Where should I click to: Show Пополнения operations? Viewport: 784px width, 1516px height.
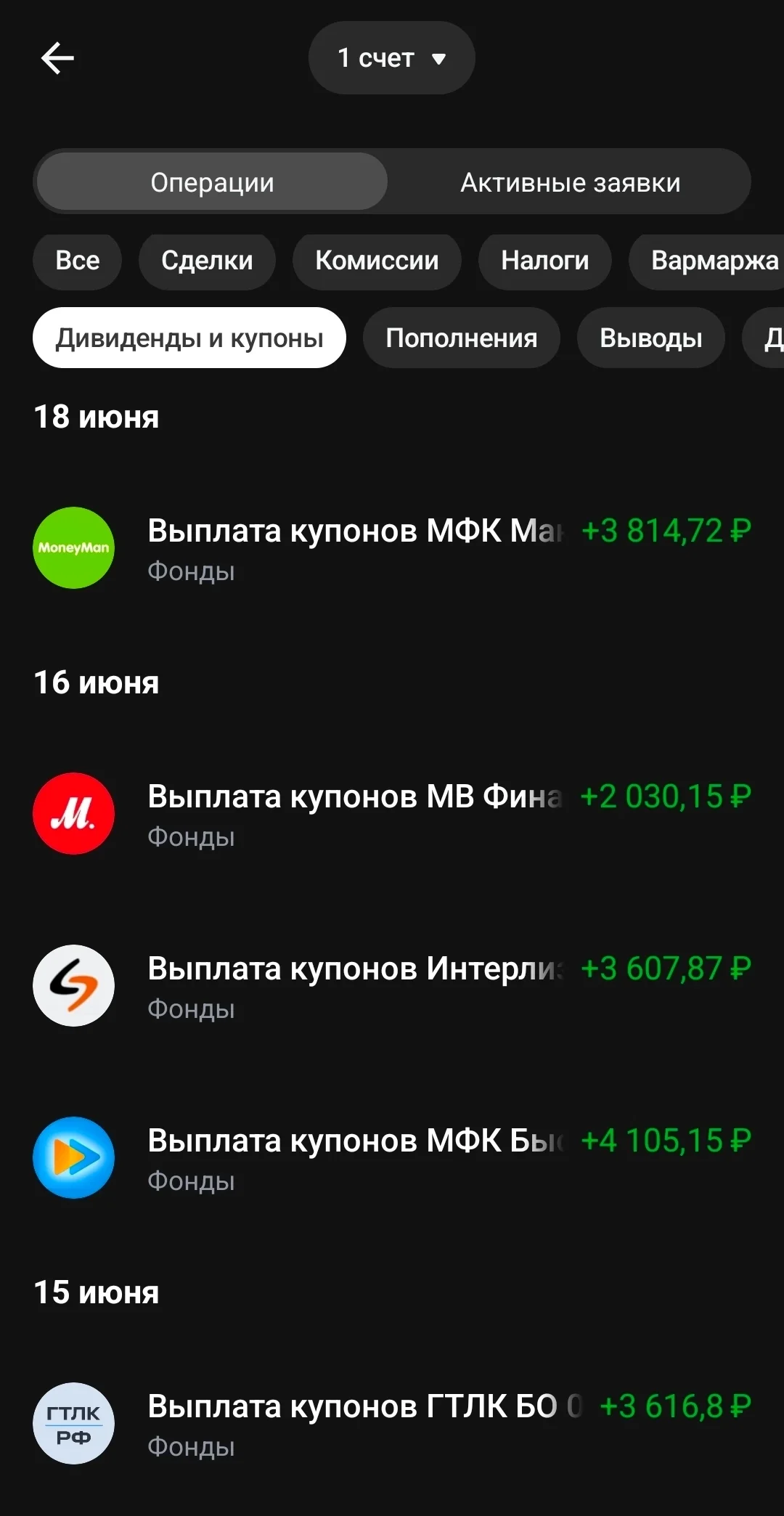(x=462, y=338)
